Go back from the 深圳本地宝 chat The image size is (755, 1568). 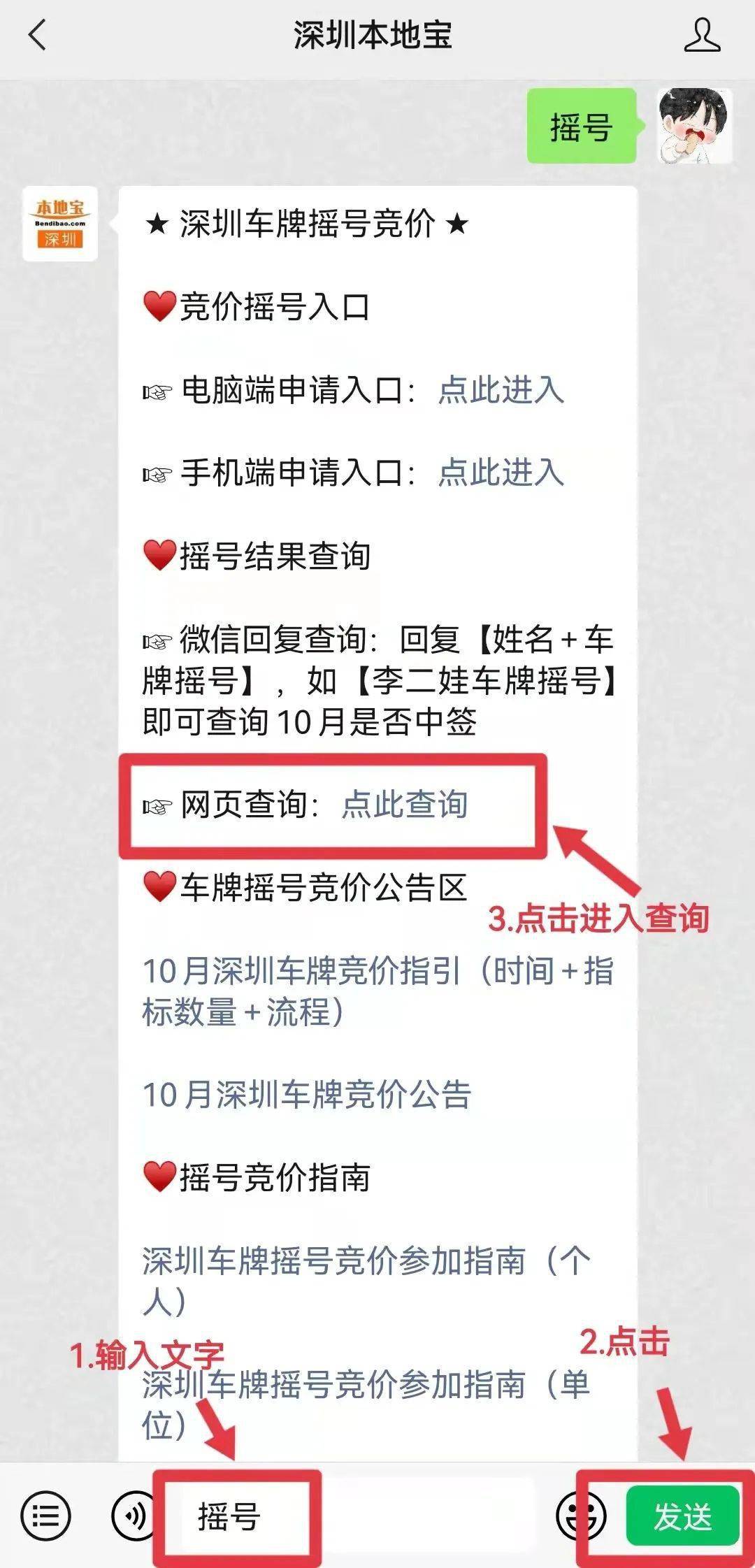(37, 35)
